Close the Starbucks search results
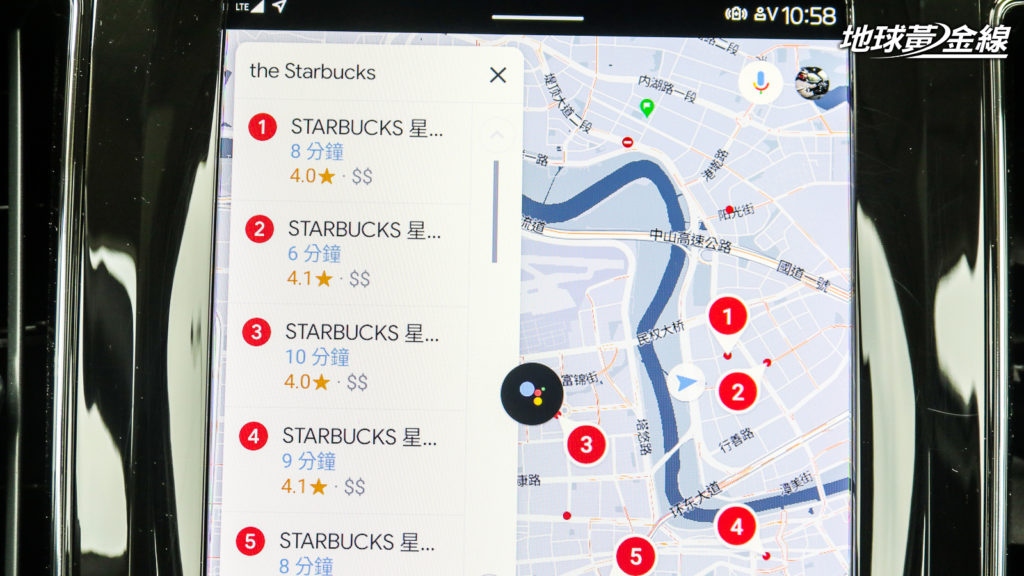This screenshot has width=1024, height=576. 497,74
